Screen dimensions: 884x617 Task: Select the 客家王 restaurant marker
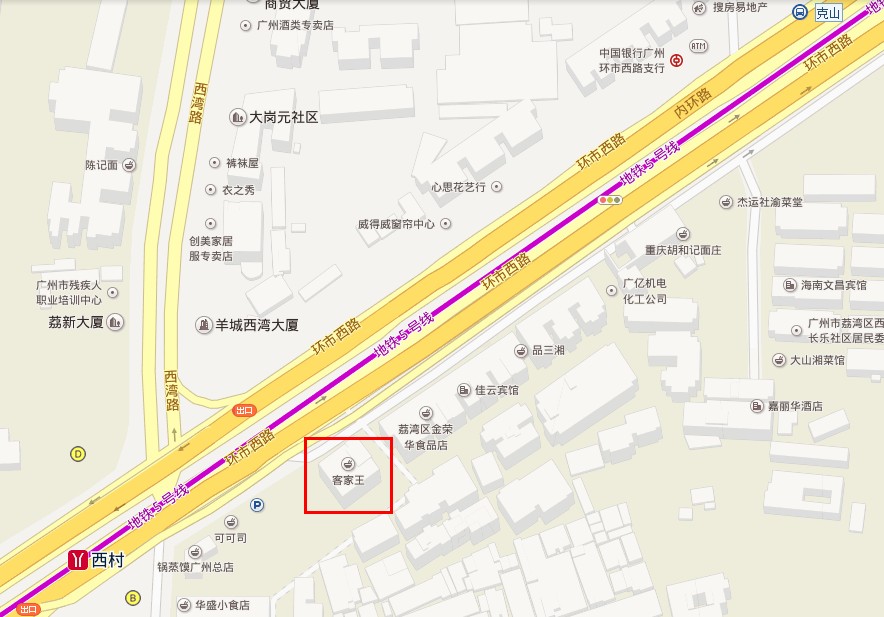(348, 464)
